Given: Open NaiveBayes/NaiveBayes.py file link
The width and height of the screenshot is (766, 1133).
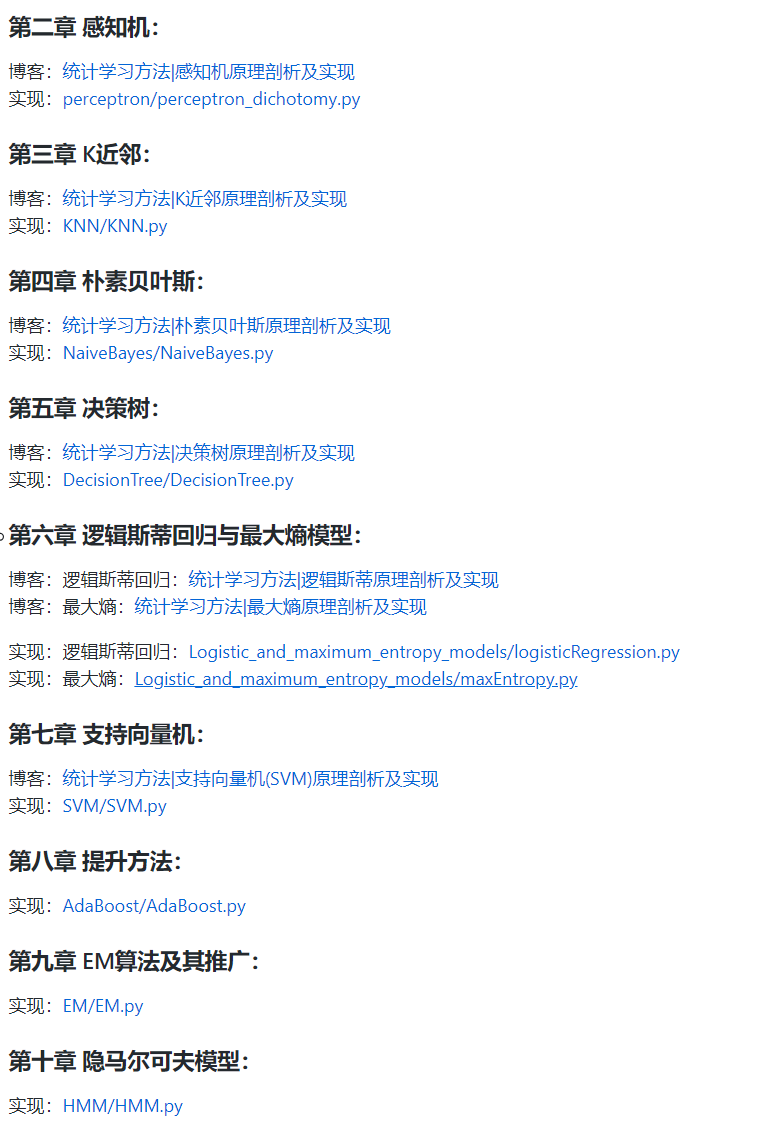Looking at the screenshot, I should coord(168,353).
